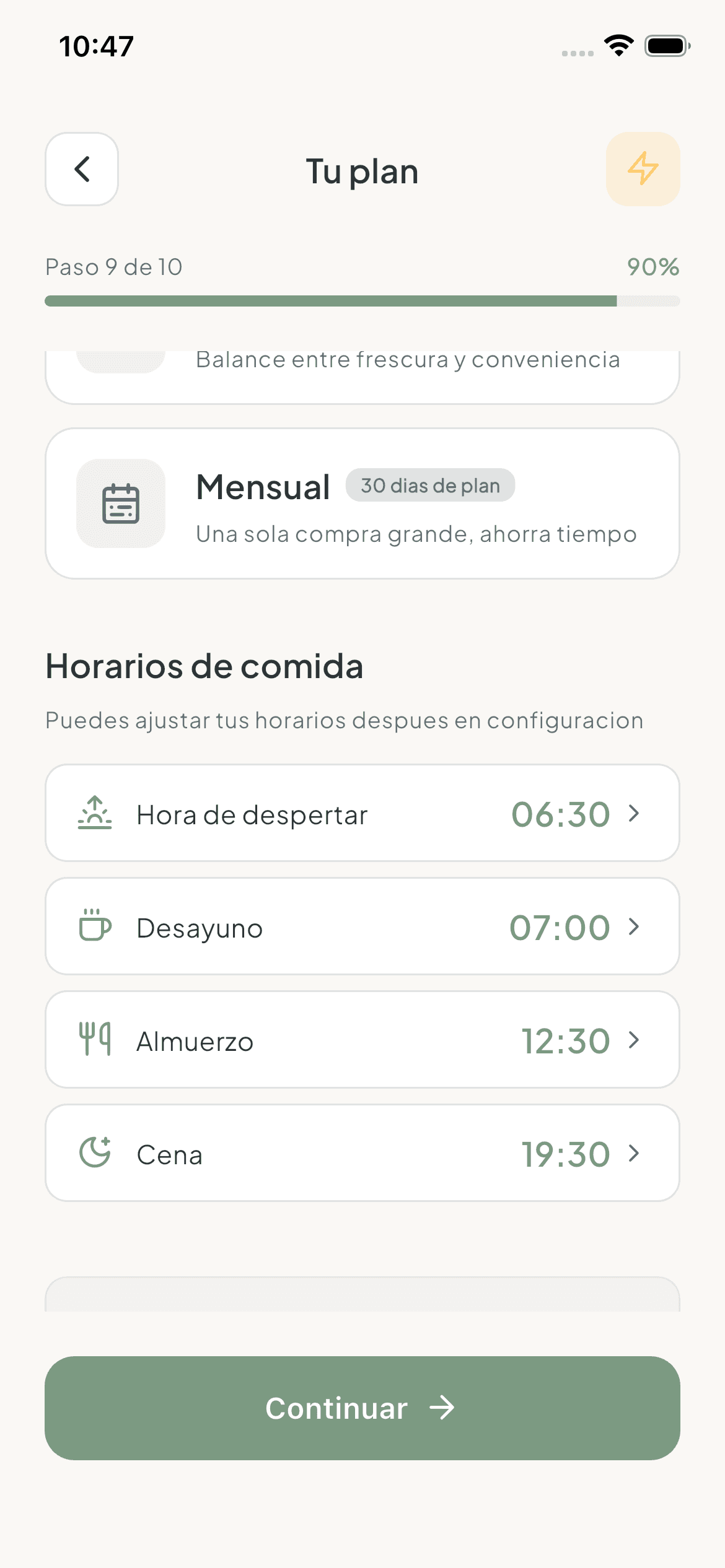Tap the Paso 9 de 10 label
The width and height of the screenshot is (725, 1568).
tap(113, 267)
